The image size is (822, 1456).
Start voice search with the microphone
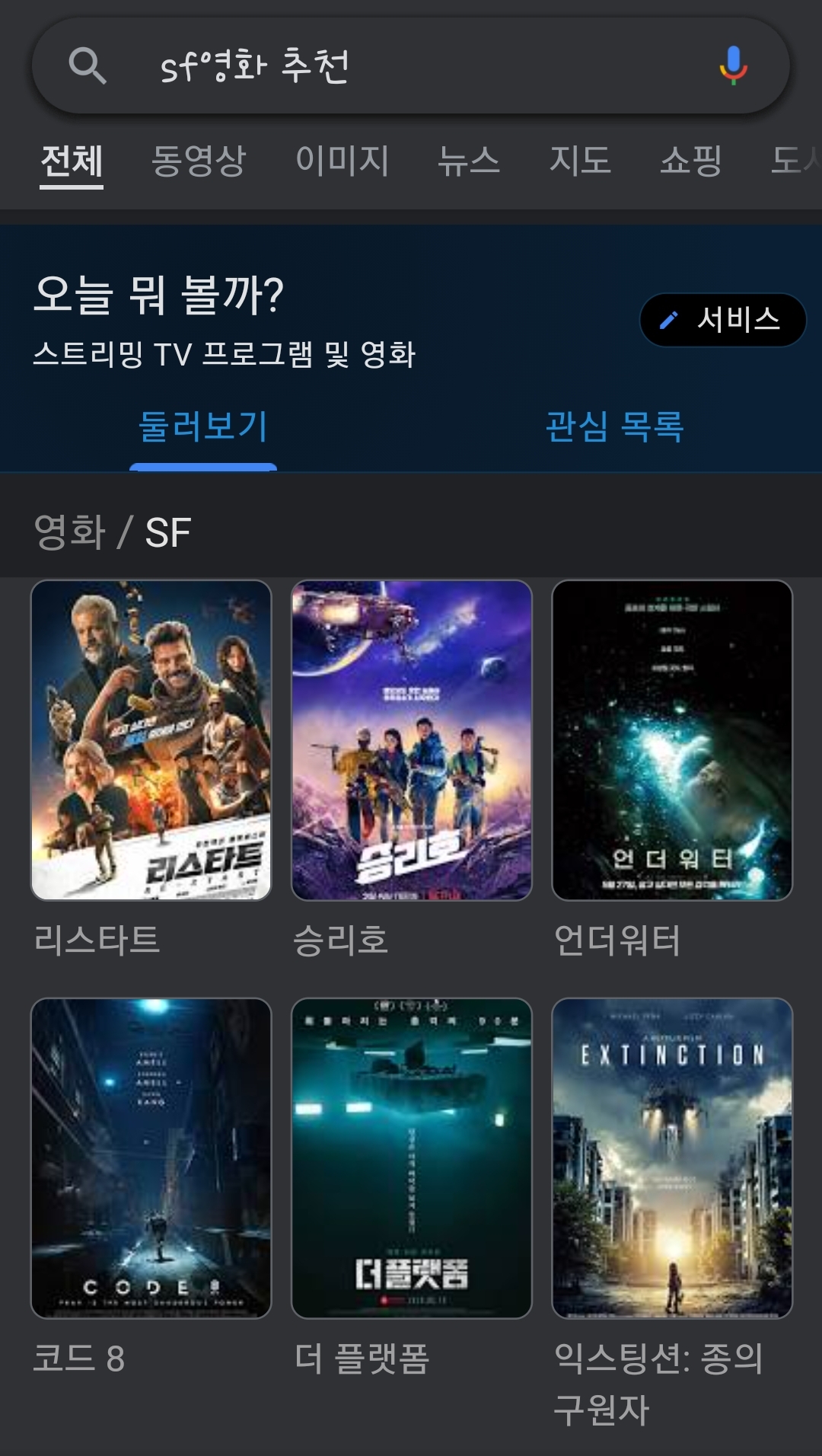[733, 65]
